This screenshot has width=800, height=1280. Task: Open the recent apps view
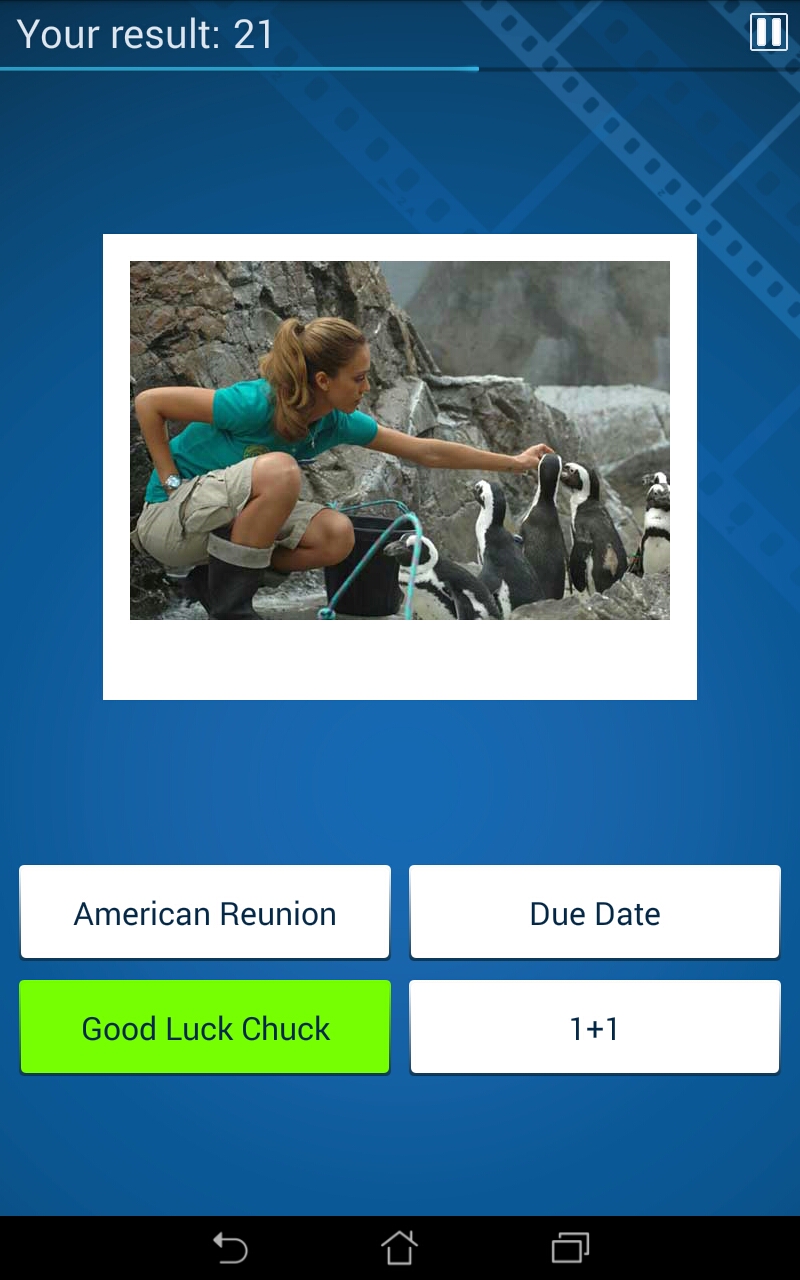click(x=570, y=1248)
